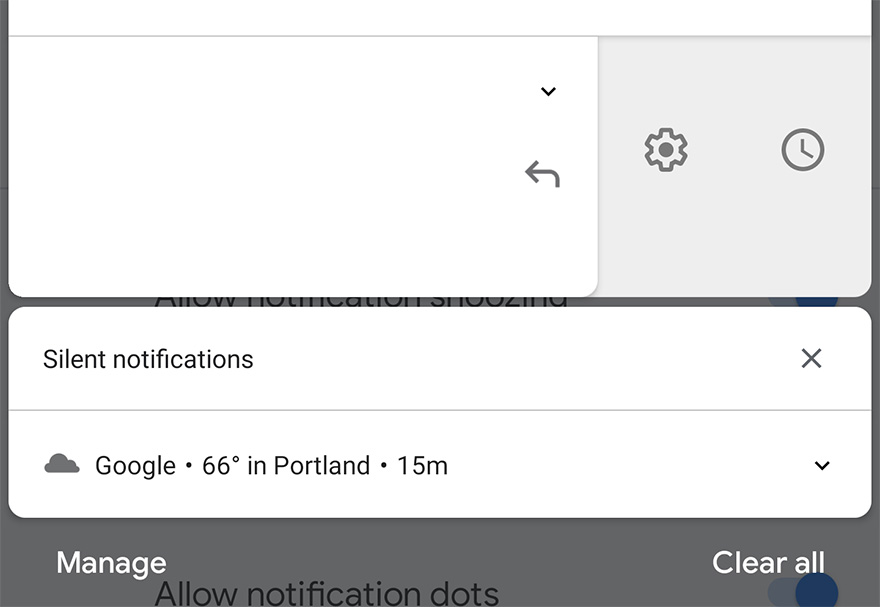Clear all notifications
880x607 pixels.
tap(768, 563)
